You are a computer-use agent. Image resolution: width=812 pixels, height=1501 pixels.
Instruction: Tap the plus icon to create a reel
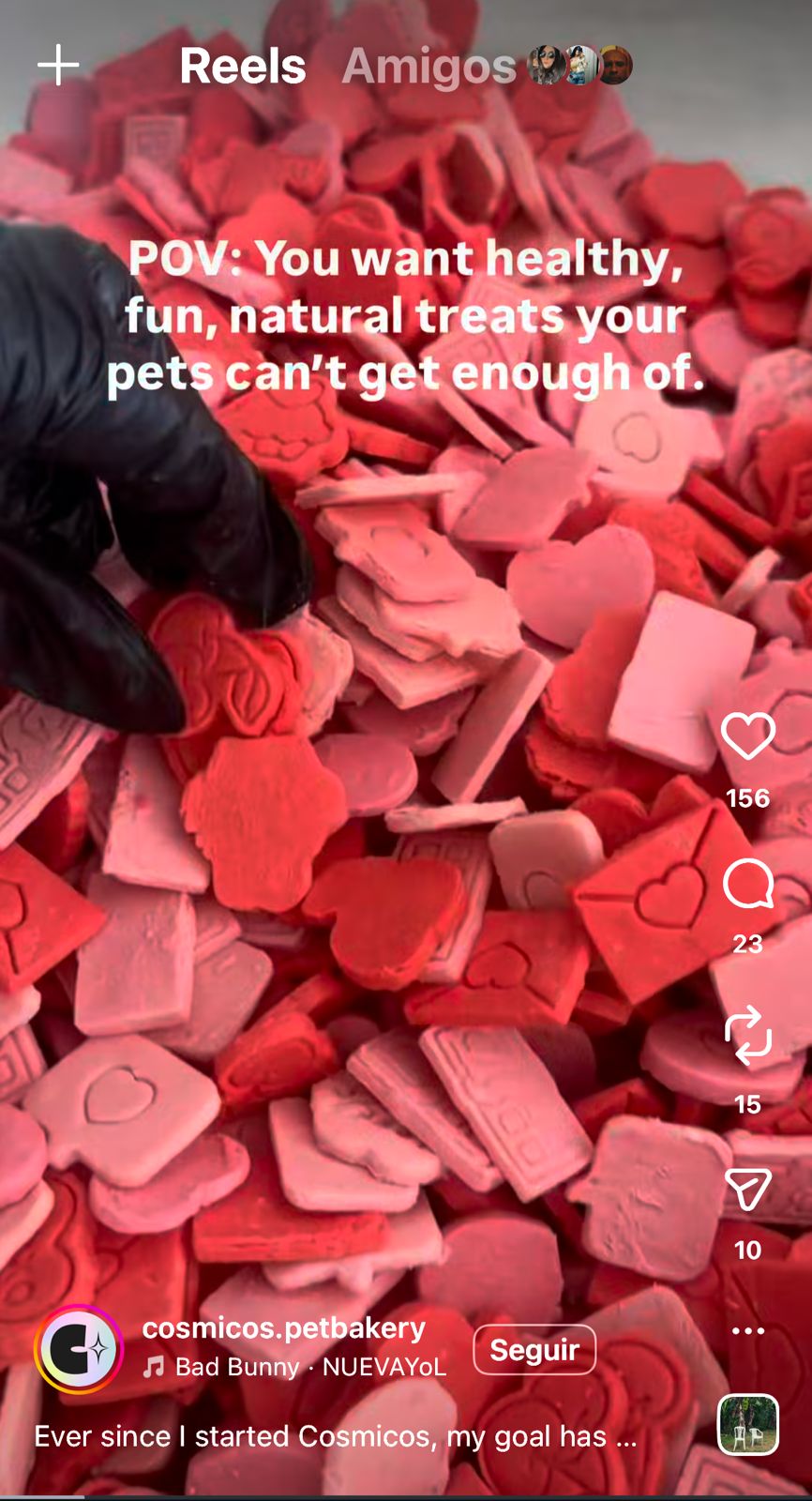(x=58, y=66)
